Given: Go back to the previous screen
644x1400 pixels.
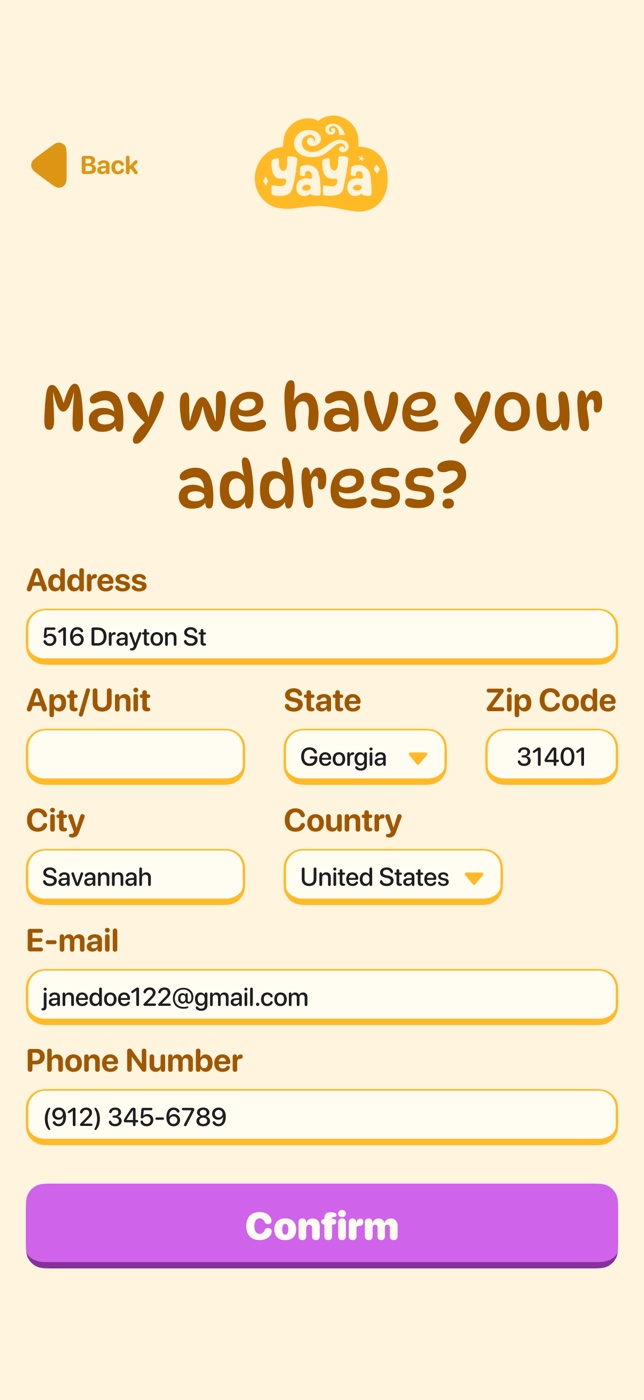Looking at the screenshot, I should tap(85, 165).
